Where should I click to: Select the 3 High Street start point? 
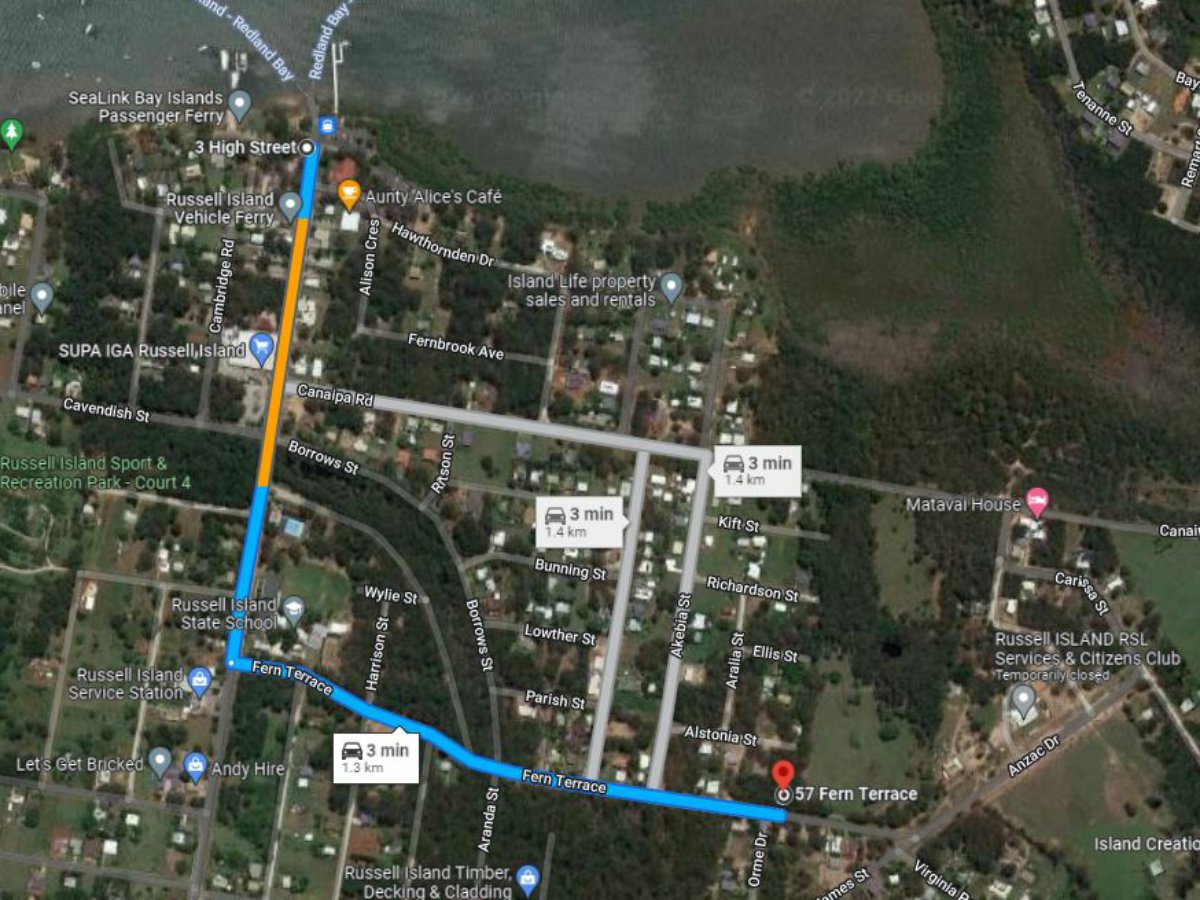pos(308,148)
